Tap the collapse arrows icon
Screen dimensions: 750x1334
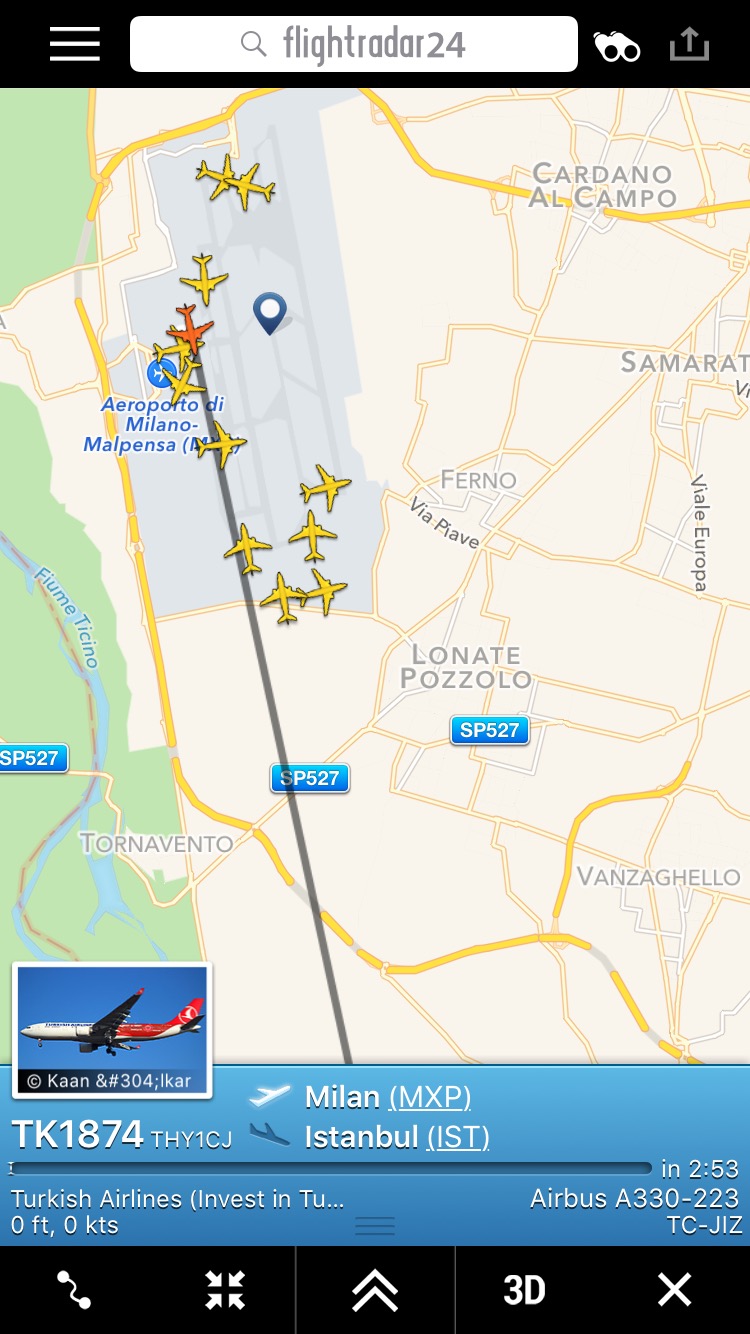225,1290
